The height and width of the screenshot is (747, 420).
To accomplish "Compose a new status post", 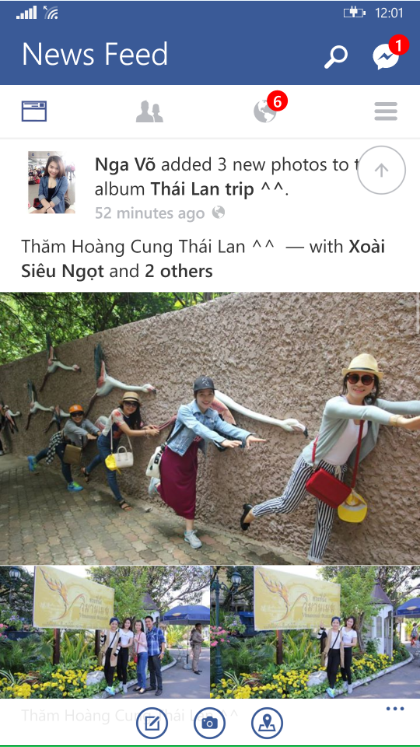I will tap(152, 723).
